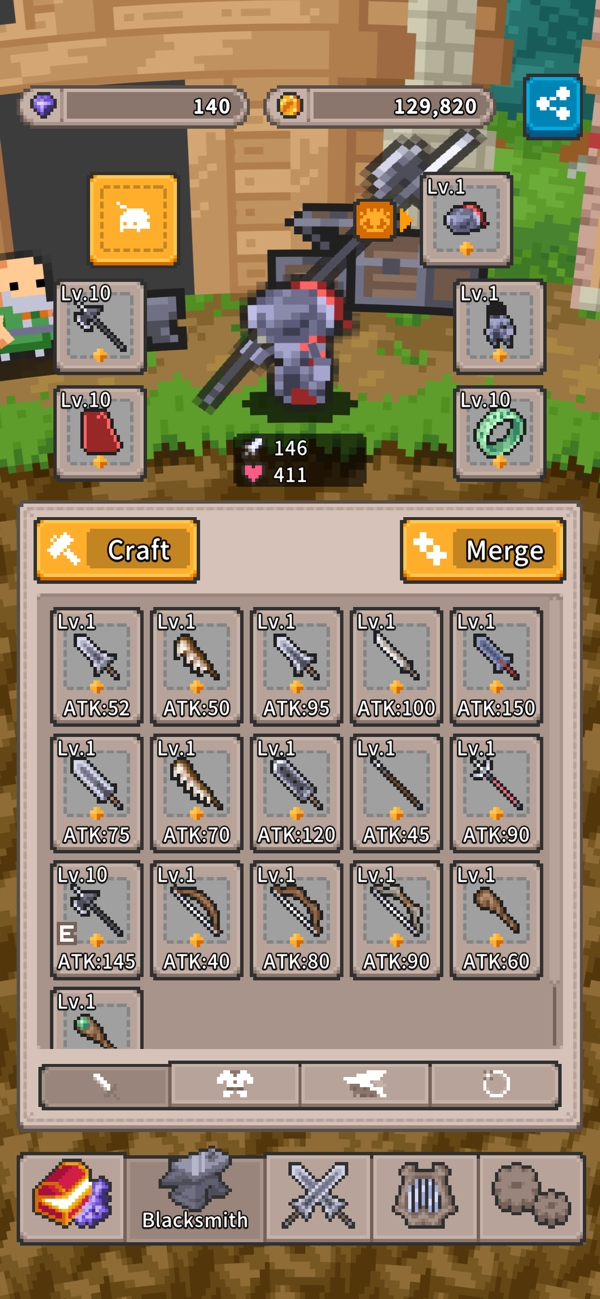Switch to the anvil category tab
This screenshot has height=1299, width=600.
click(x=365, y=1084)
